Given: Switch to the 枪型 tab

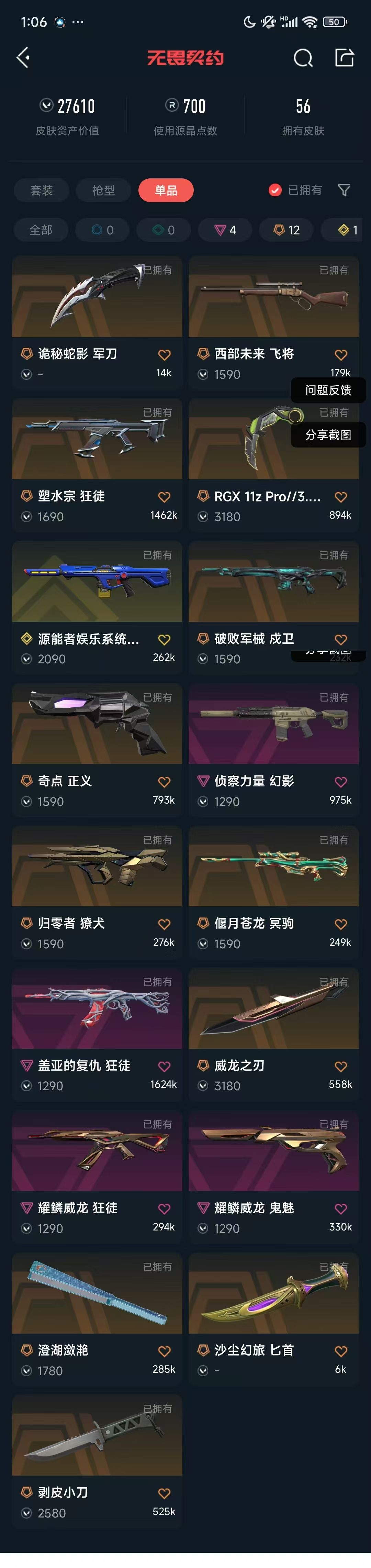Looking at the screenshot, I should [x=103, y=190].
